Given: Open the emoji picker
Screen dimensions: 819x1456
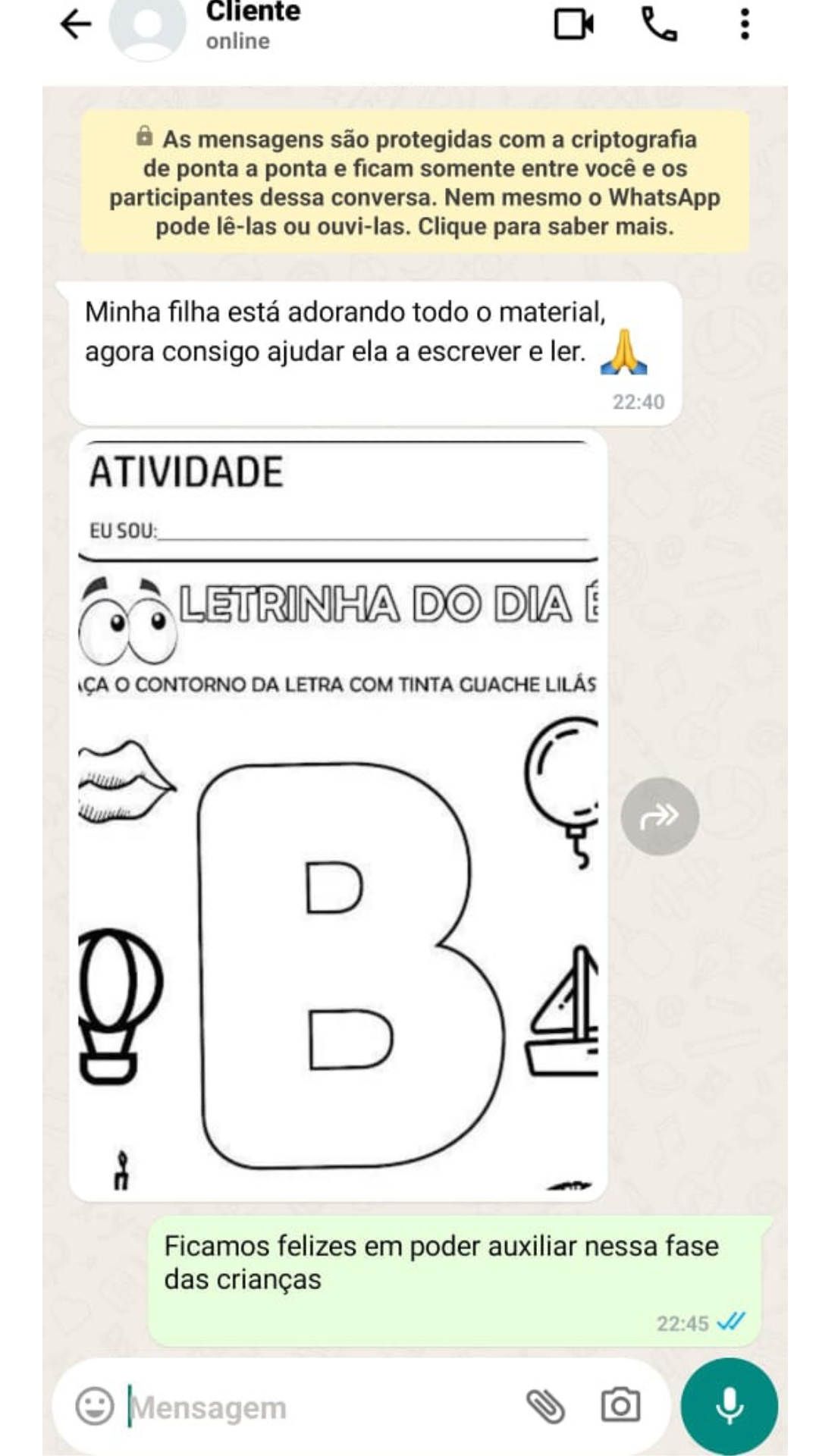Looking at the screenshot, I should 95,1407.
